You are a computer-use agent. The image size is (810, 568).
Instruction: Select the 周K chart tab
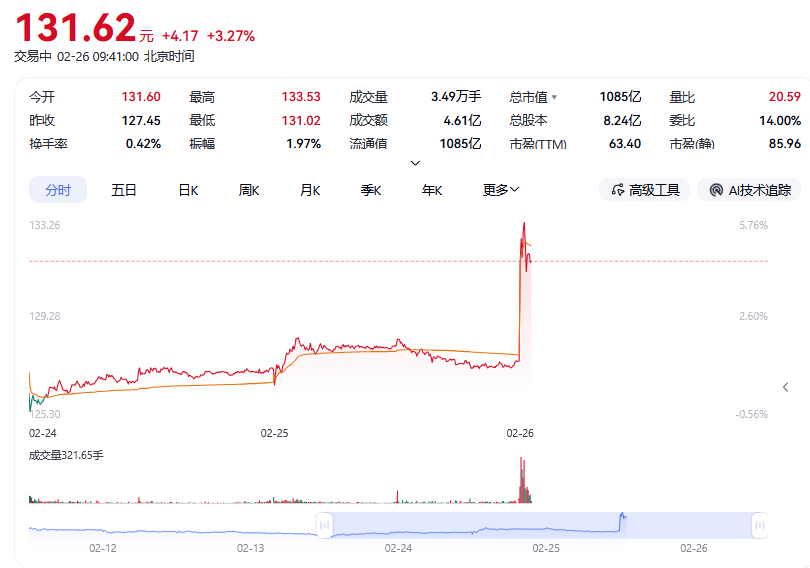249,190
